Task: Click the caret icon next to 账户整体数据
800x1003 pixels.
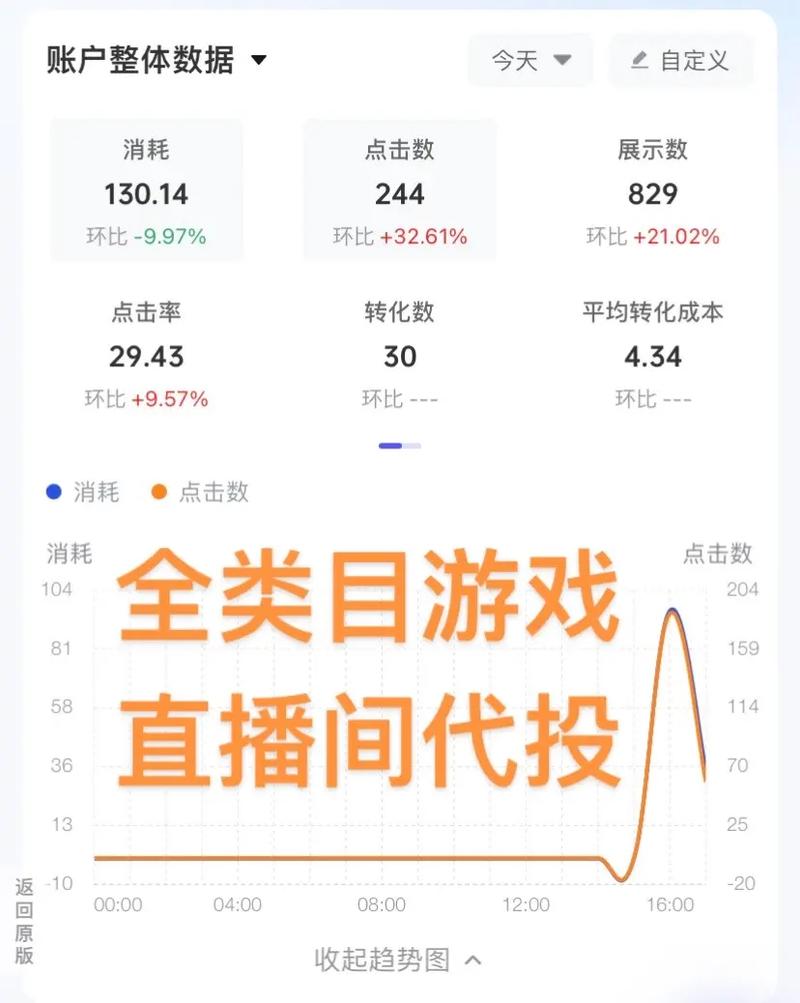Action: (261, 60)
